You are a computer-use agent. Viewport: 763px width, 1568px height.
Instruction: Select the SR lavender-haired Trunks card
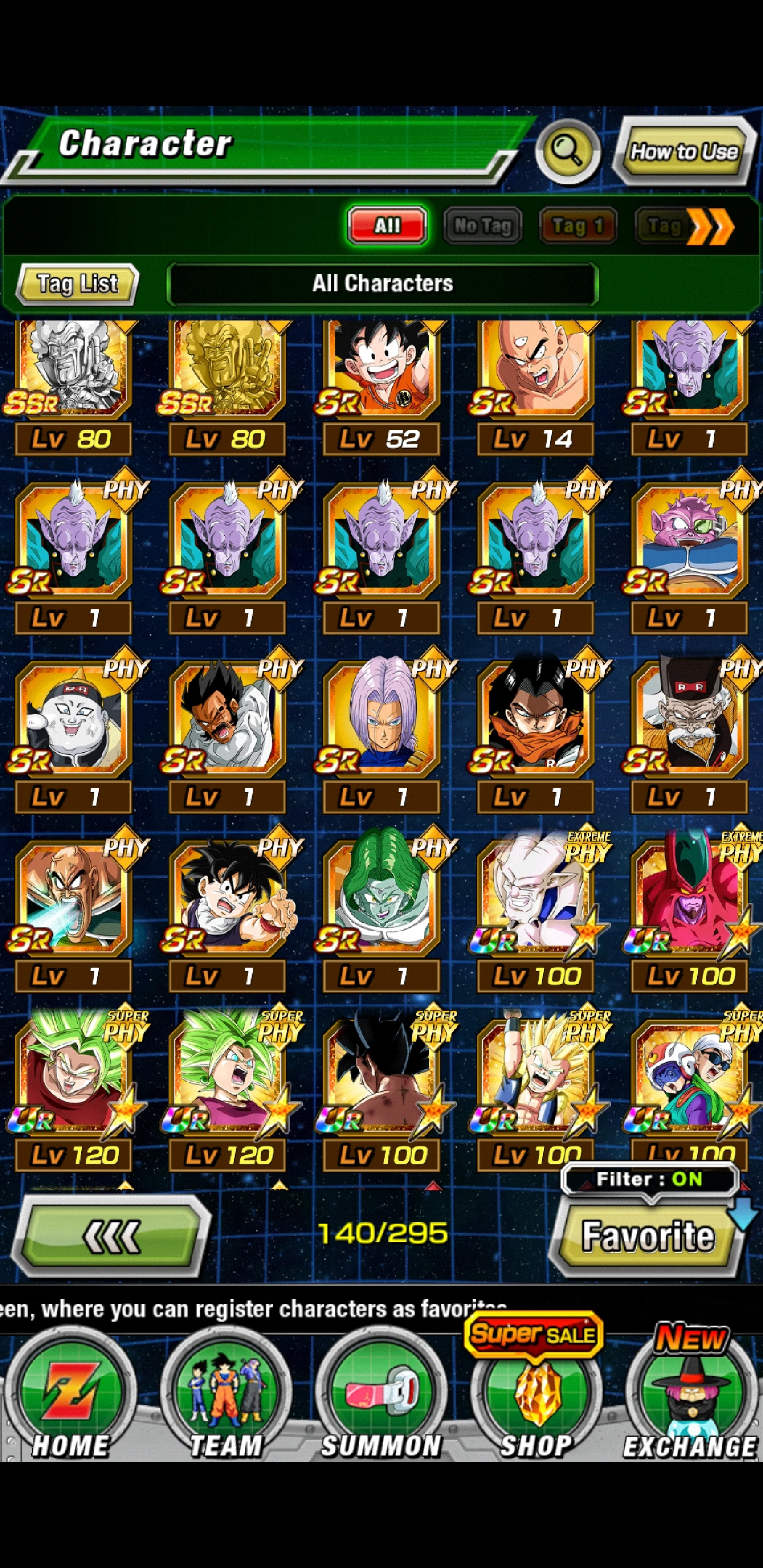[381, 717]
